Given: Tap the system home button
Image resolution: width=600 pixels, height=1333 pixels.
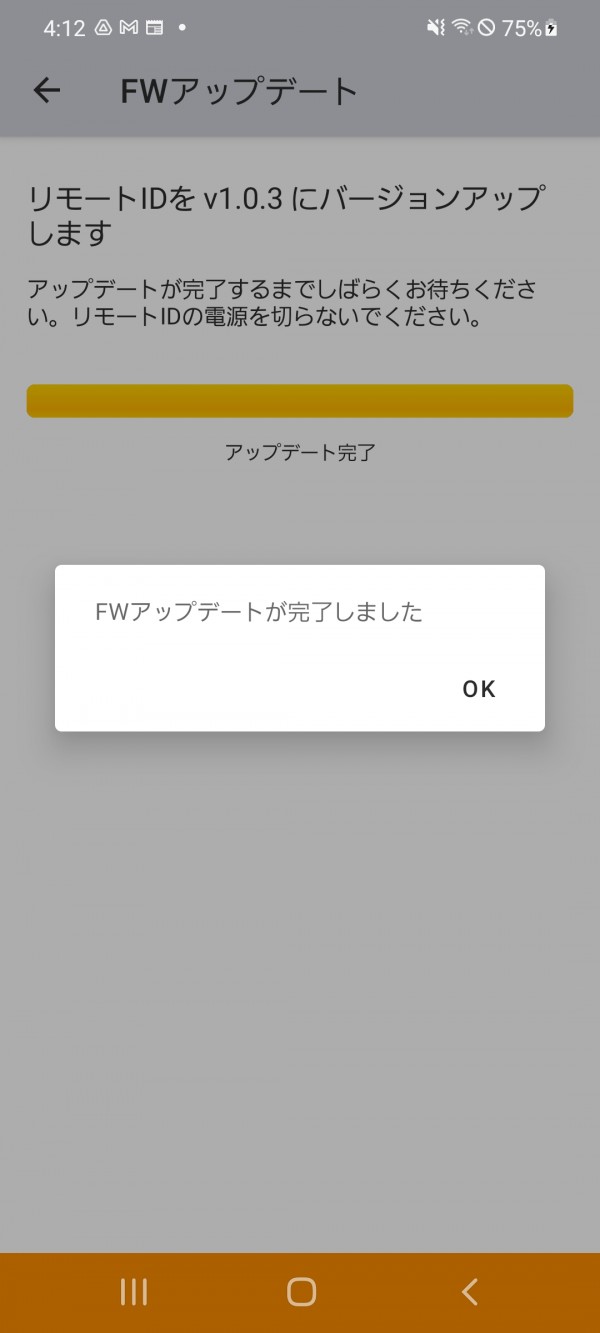Looking at the screenshot, I should 301,1291.
